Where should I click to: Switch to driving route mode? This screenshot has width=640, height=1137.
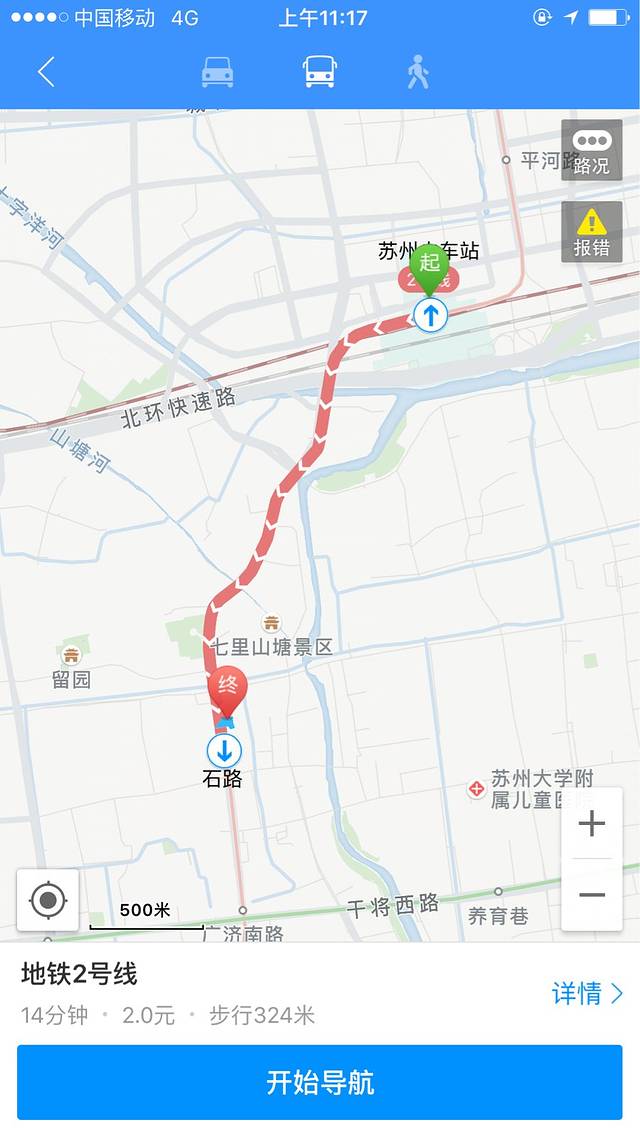tap(217, 72)
